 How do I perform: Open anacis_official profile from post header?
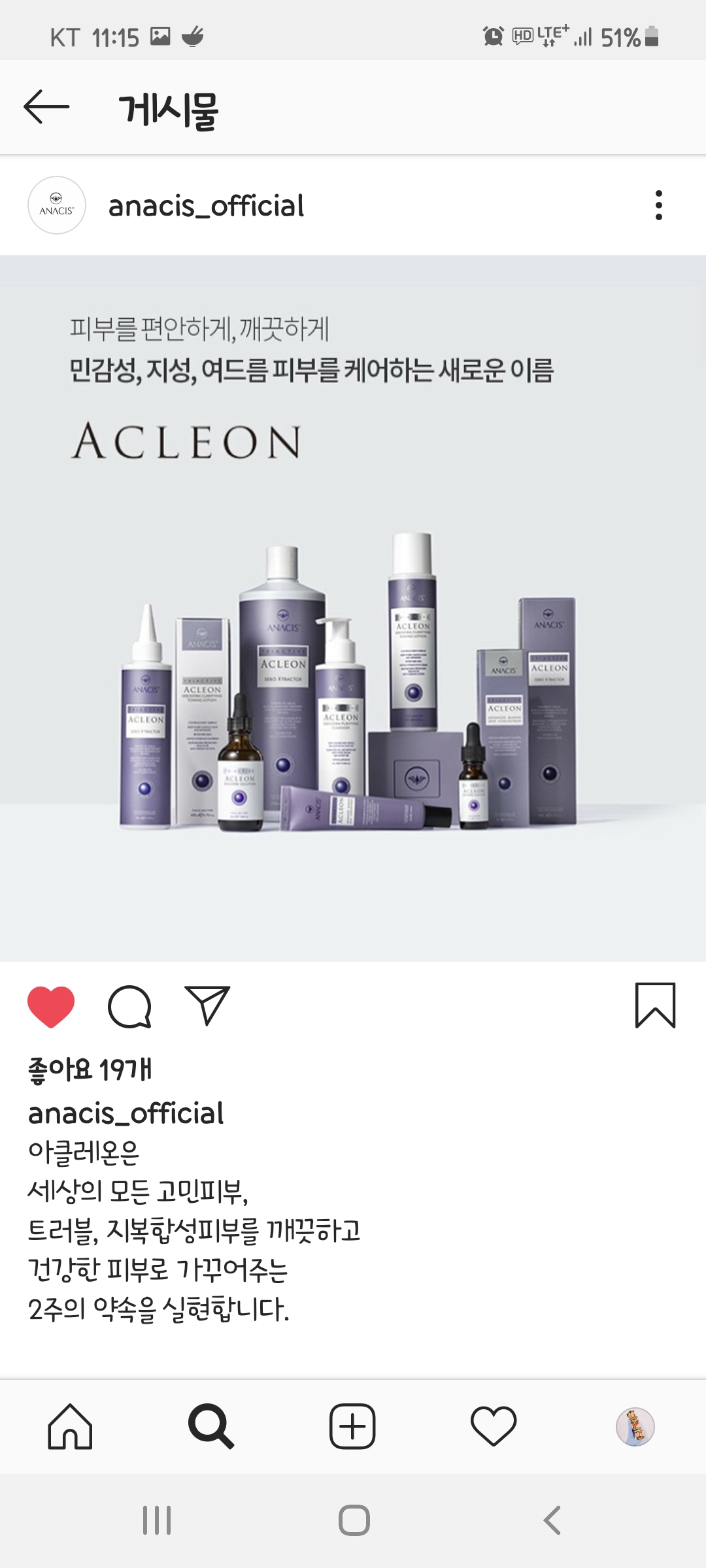[206, 206]
